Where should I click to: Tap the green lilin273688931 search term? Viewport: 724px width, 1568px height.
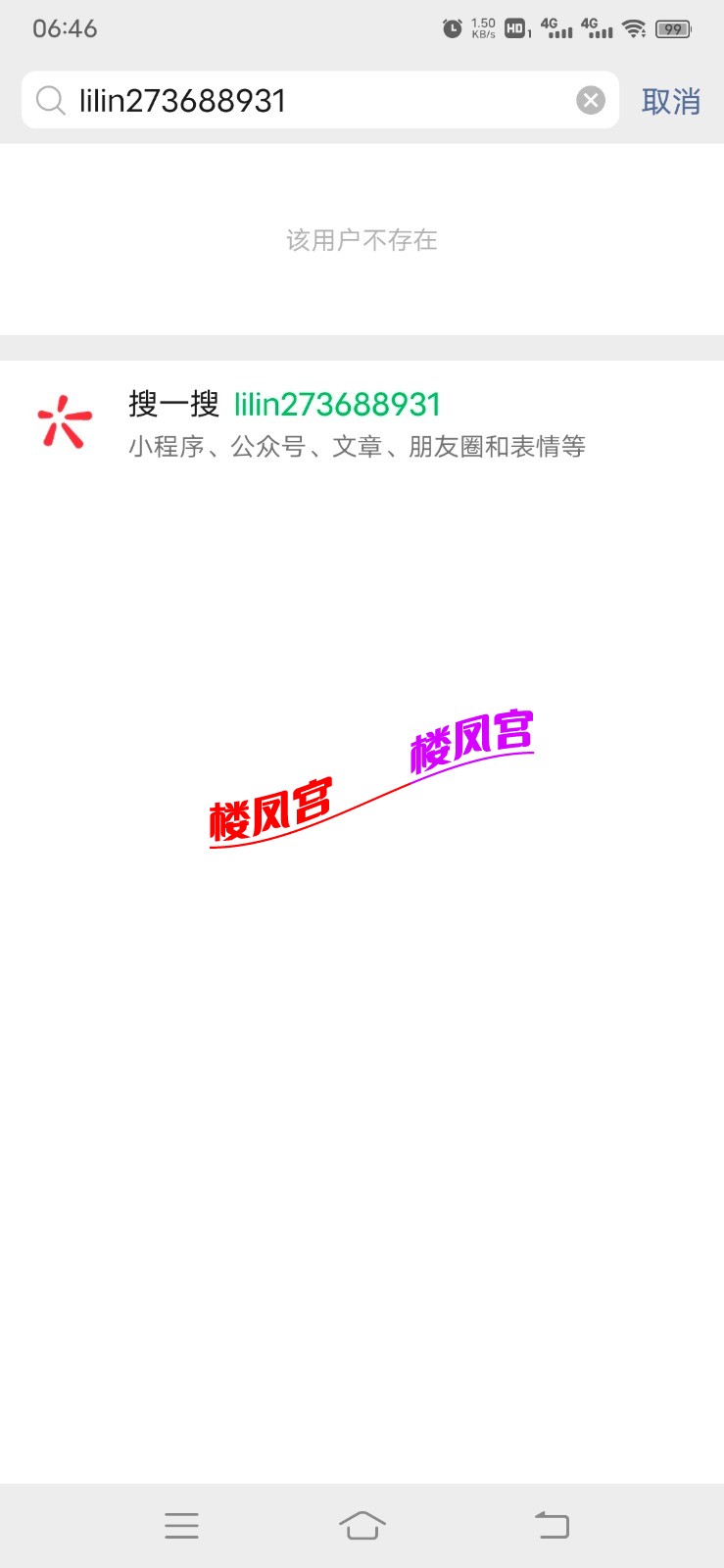pyautogui.click(x=336, y=403)
